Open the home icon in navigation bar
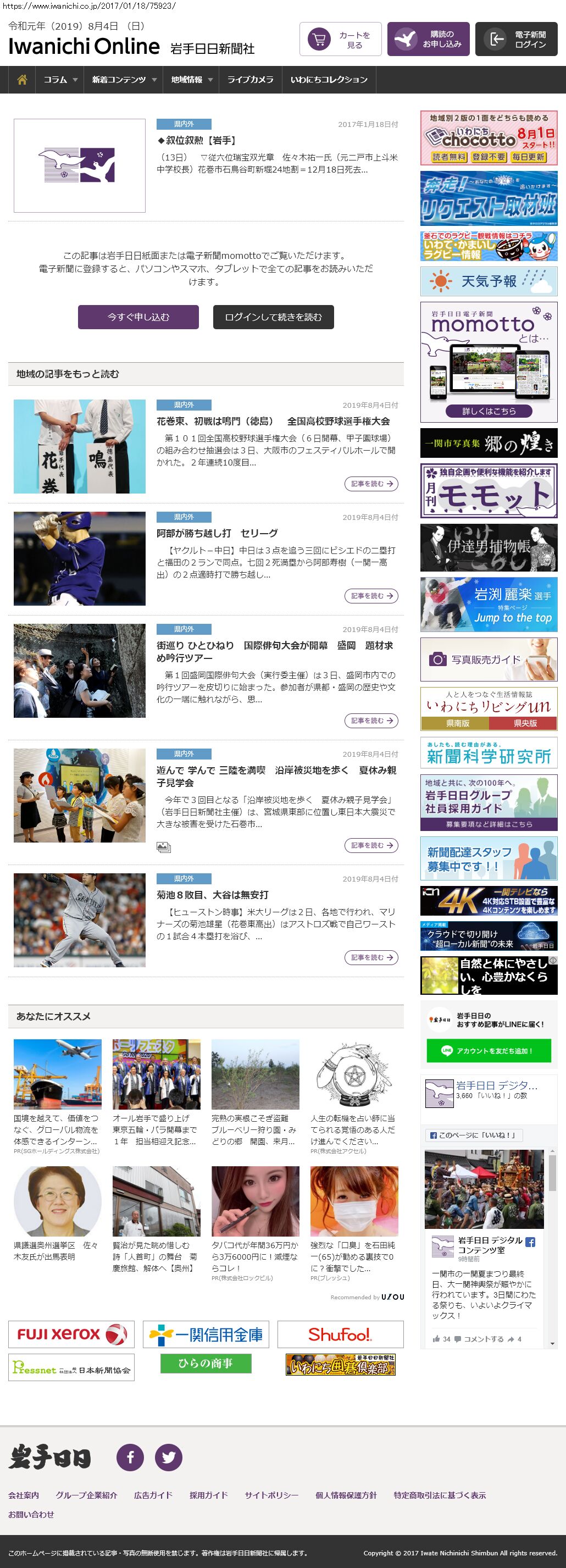This screenshot has height=1568, width=566. point(22,80)
